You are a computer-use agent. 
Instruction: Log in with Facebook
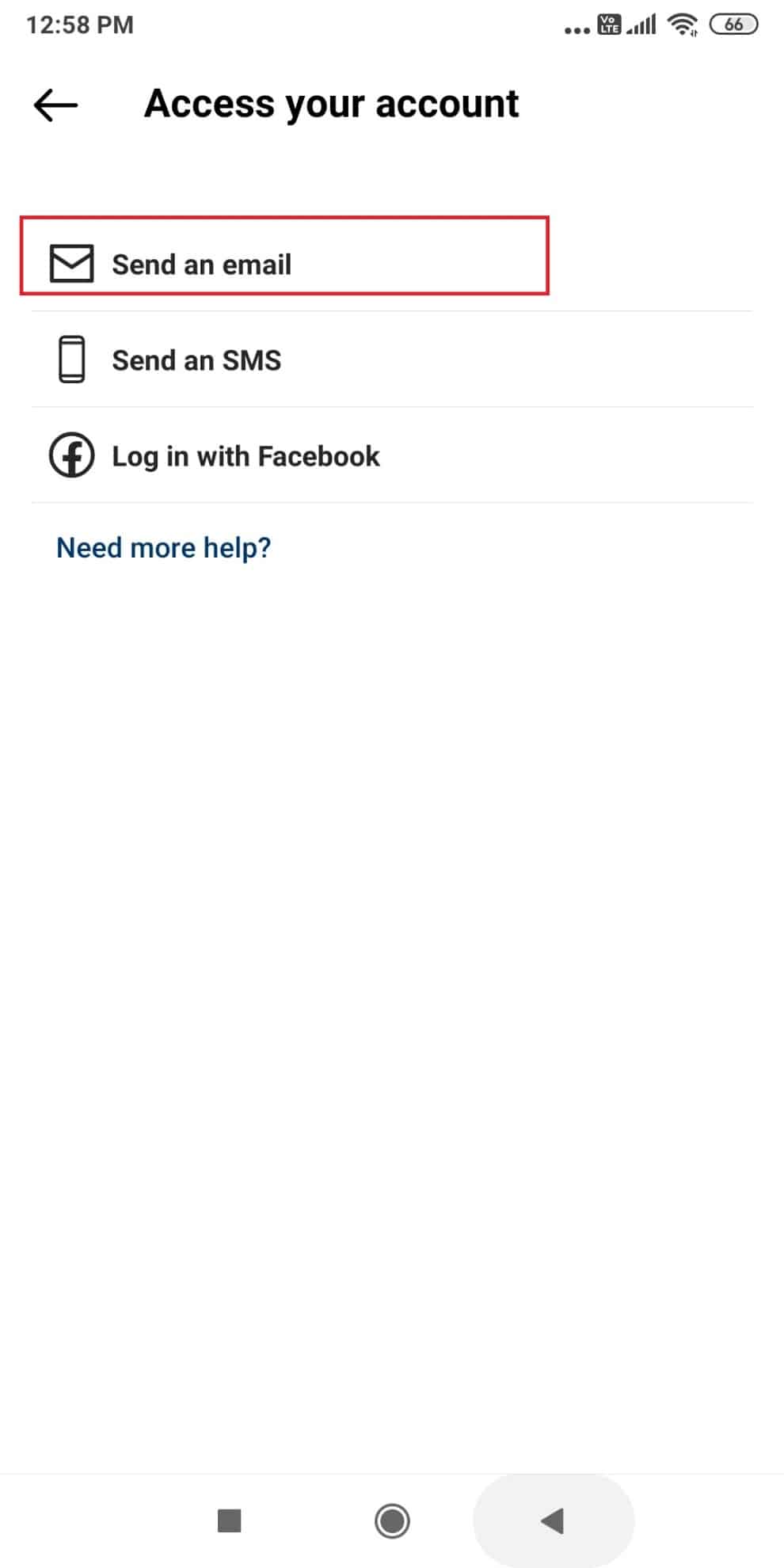(245, 456)
